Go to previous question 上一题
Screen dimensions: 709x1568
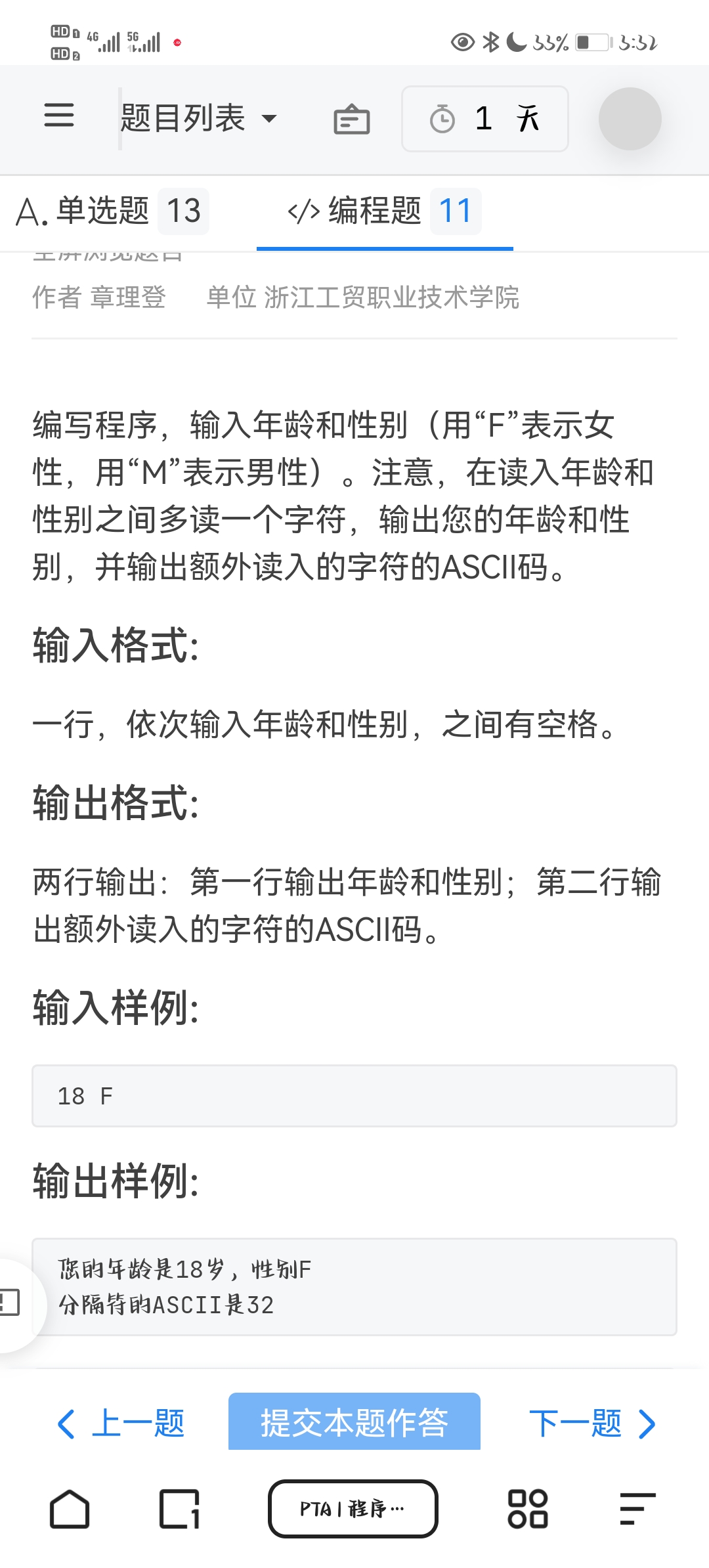tap(121, 1424)
